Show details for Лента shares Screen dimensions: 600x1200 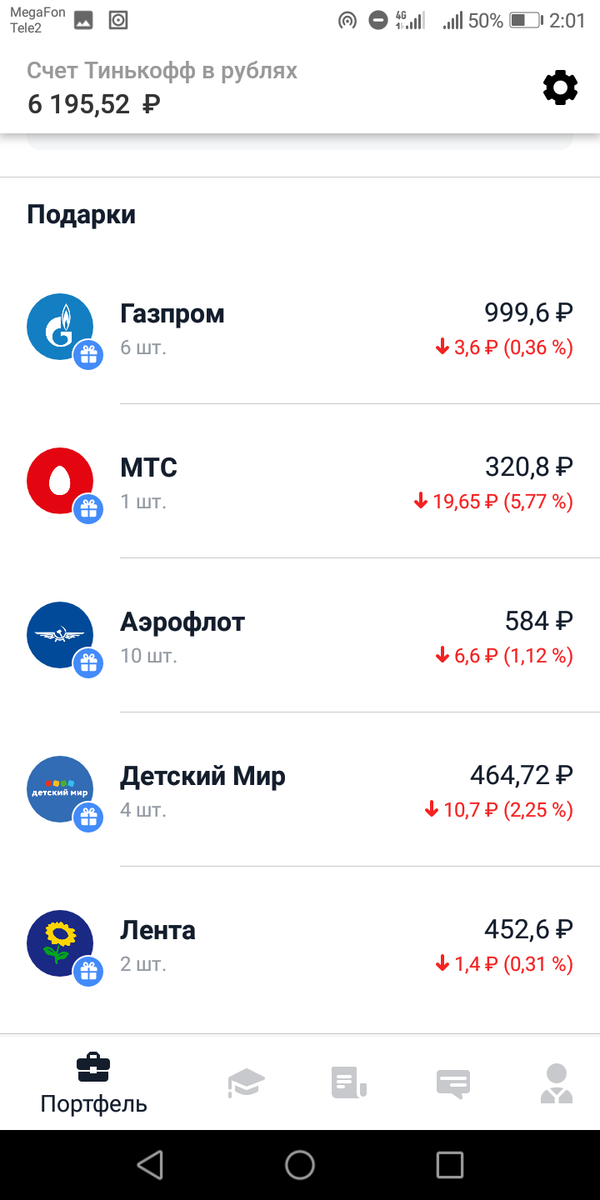point(300,944)
